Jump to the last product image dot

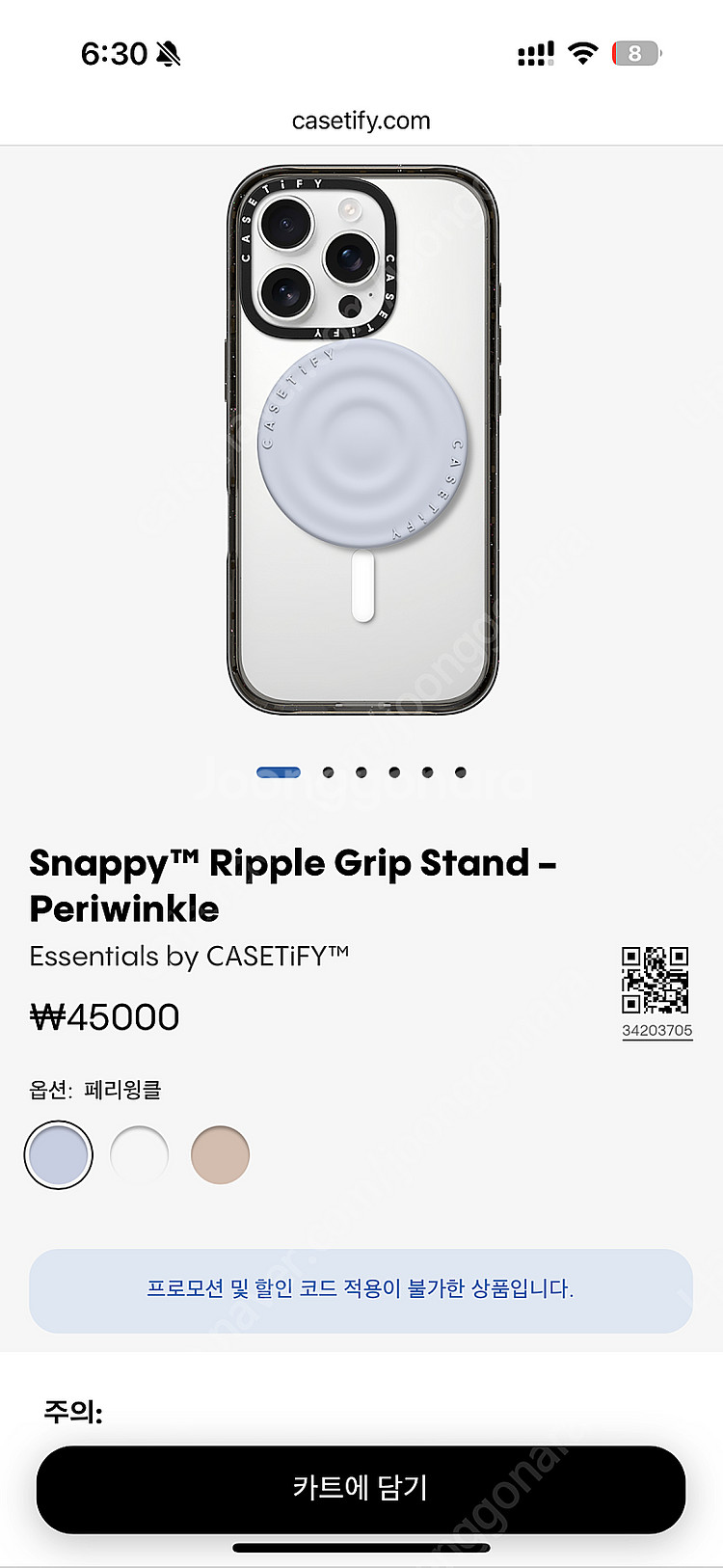point(460,772)
